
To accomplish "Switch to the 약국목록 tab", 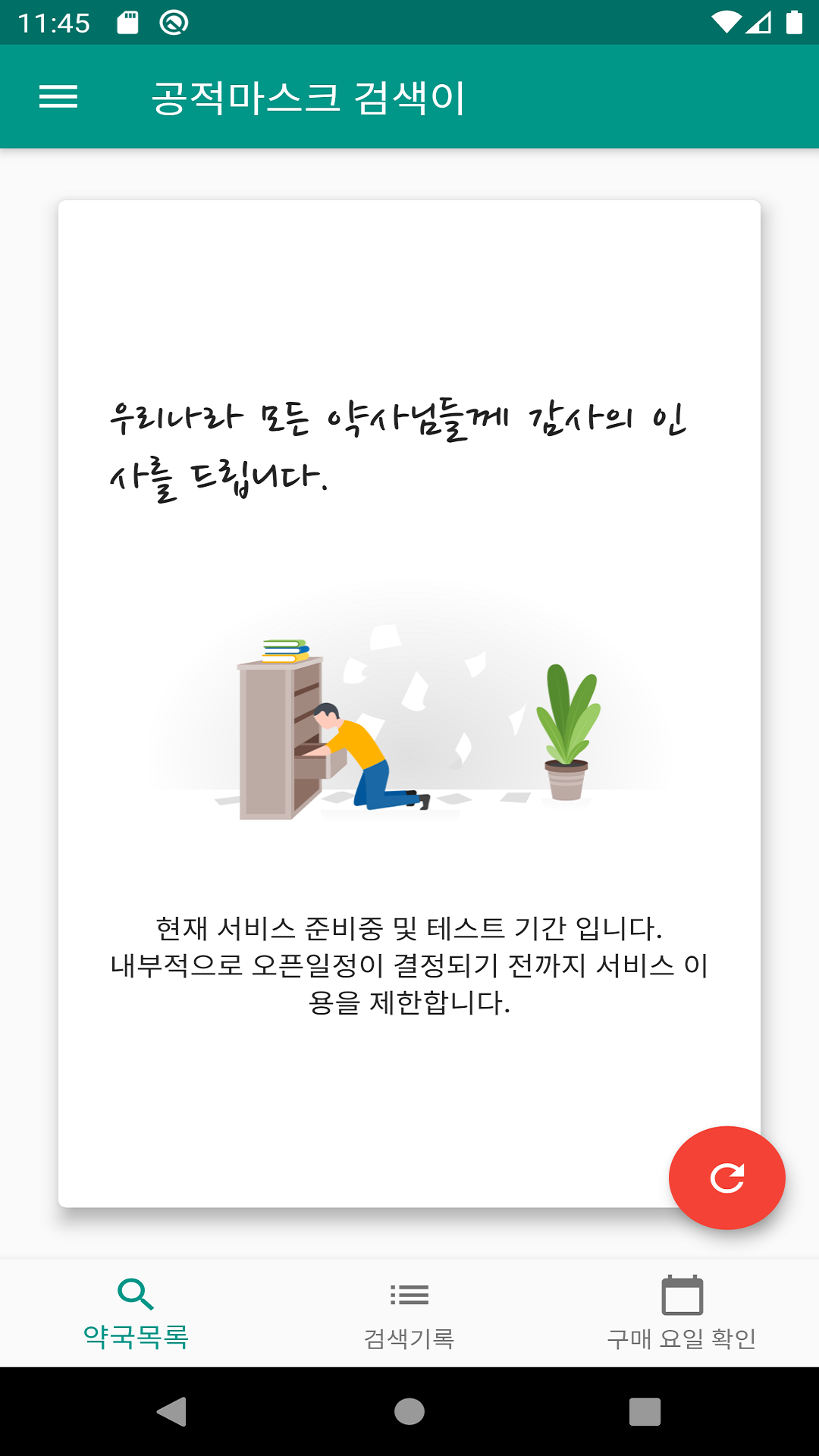I will [136, 1313].
